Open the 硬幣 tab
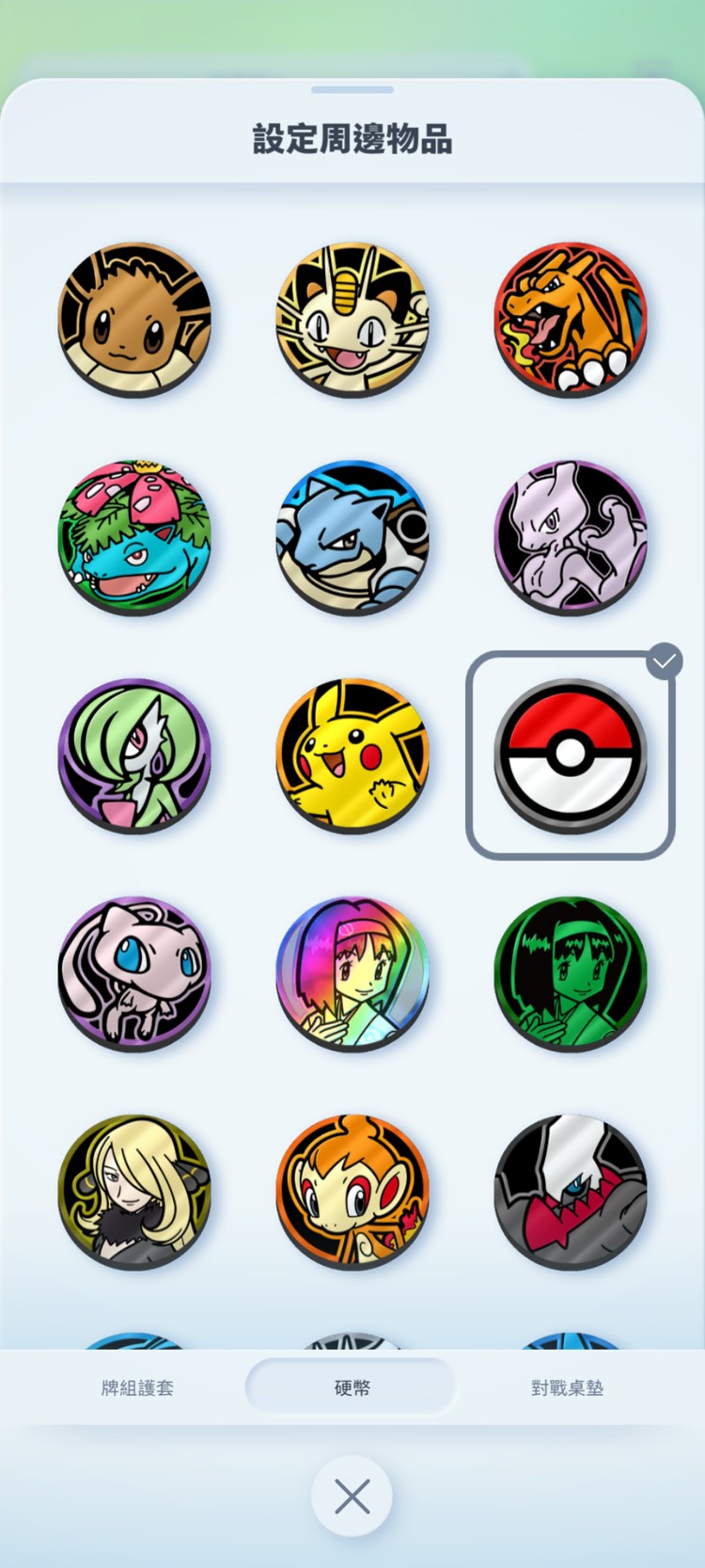The width and height of the screenshot is (705, 1568). pos(352,1387)
